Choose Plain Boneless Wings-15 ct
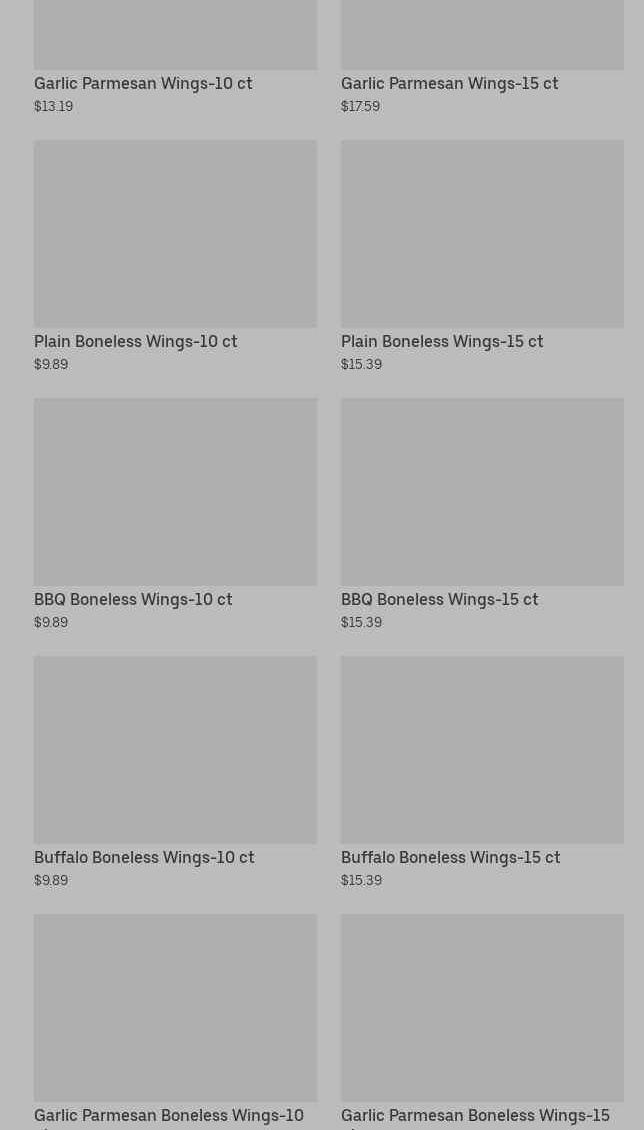 click(482, 257)
